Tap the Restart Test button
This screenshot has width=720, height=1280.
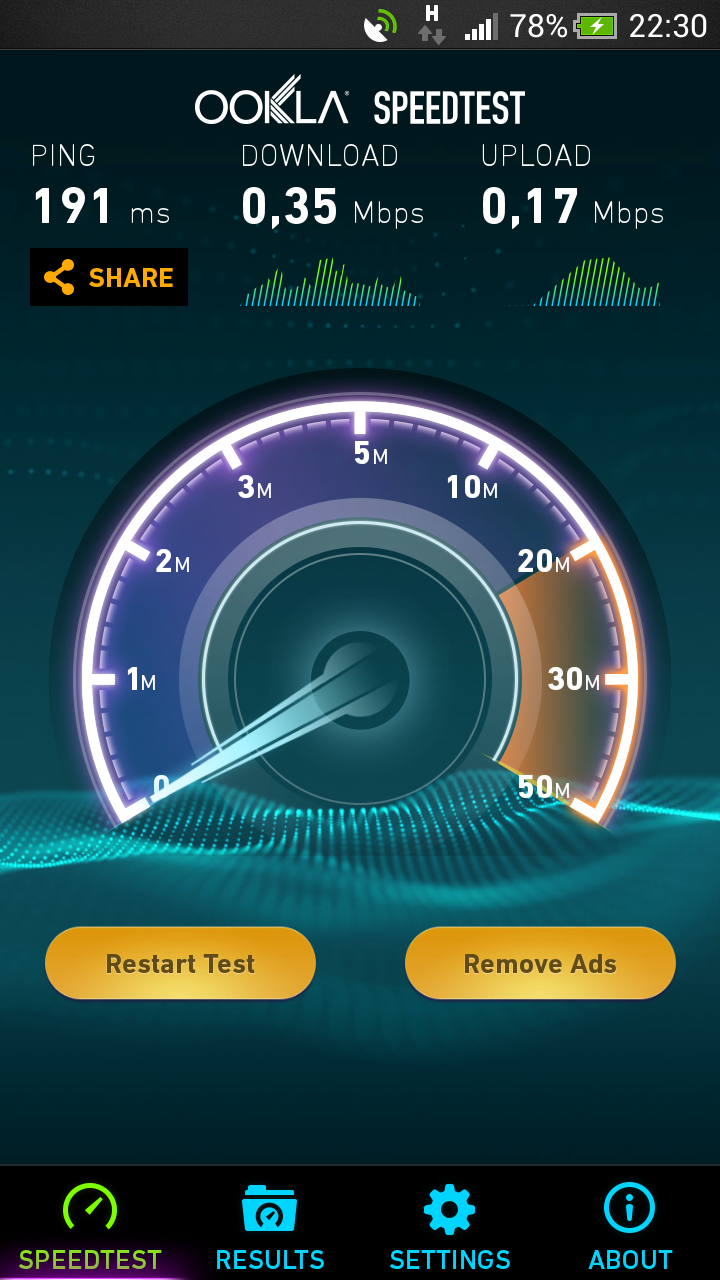tap(180, 963)
